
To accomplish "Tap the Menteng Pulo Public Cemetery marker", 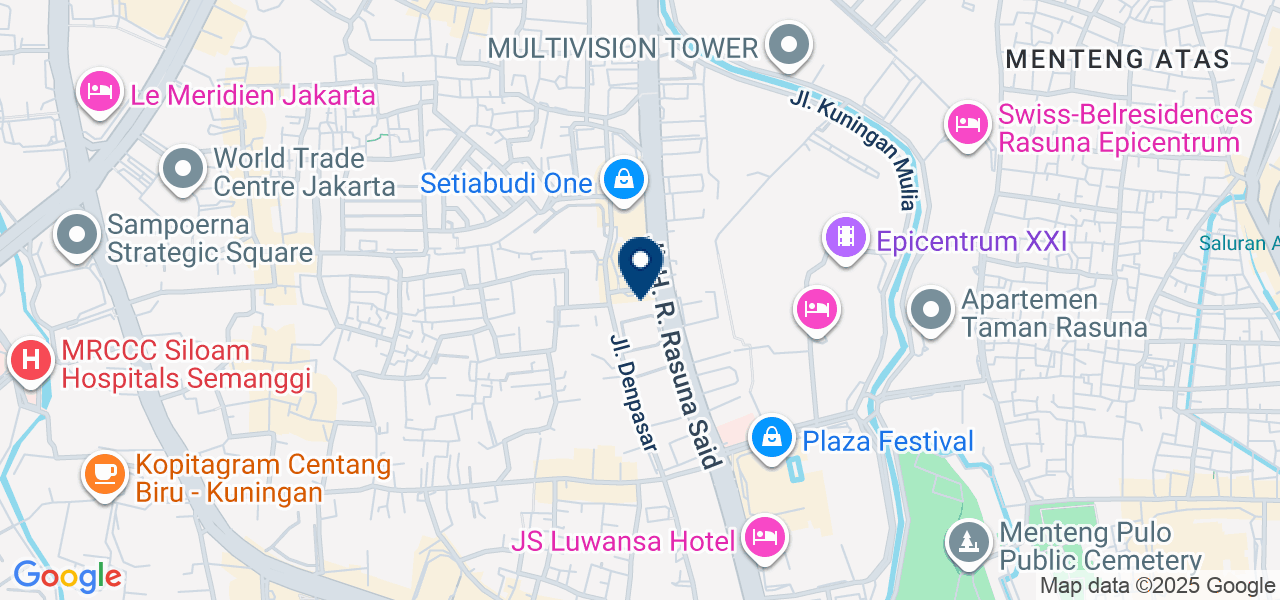I will point(969,541).
